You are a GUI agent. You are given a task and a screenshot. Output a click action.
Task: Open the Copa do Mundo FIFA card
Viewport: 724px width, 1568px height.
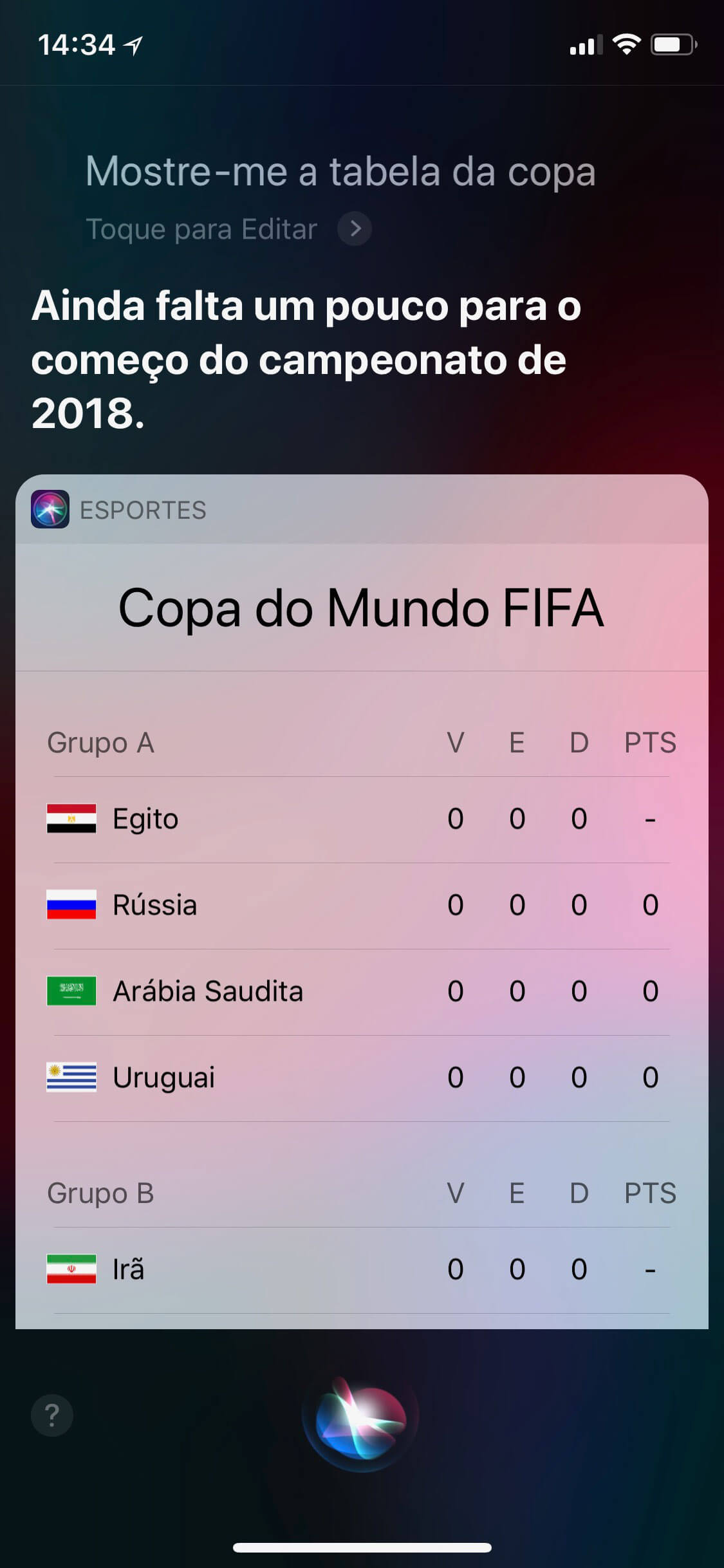(x=361, y=608)
